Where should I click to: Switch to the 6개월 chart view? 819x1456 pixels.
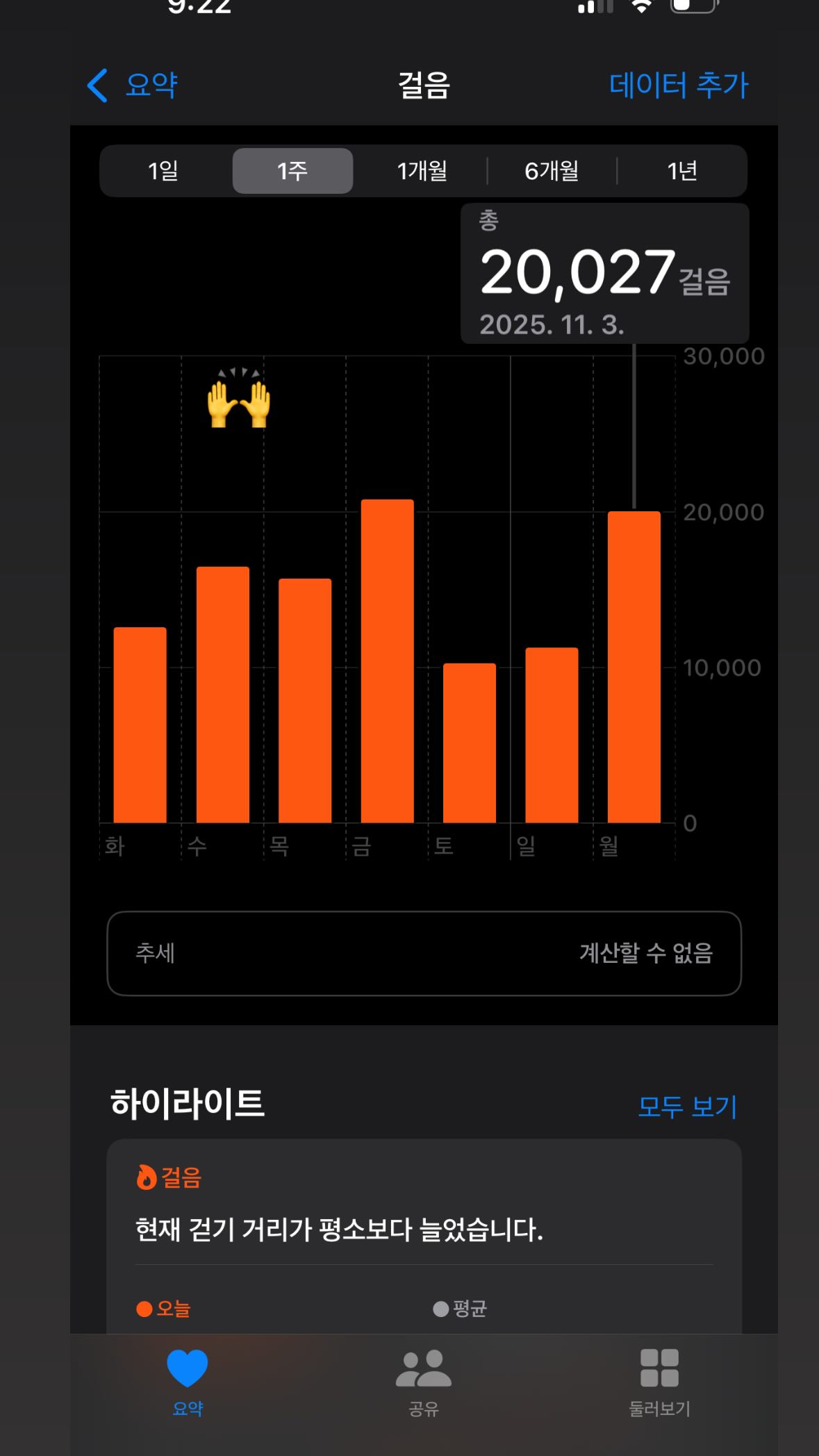pyautogui.click(x=552, y=170)
